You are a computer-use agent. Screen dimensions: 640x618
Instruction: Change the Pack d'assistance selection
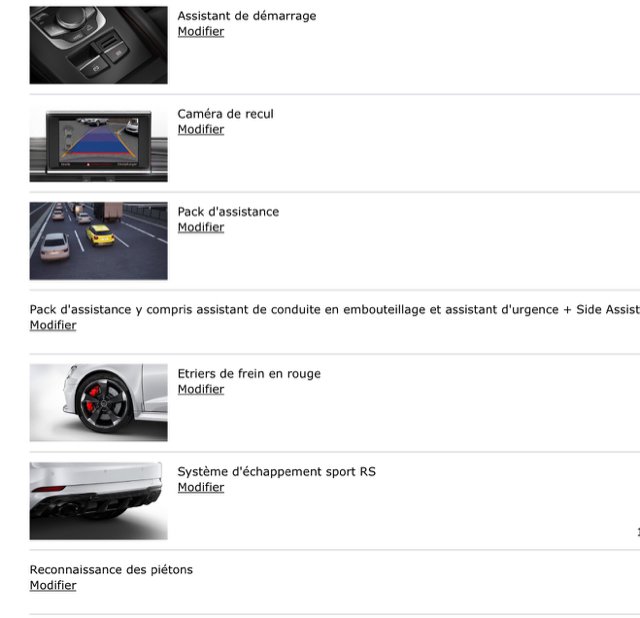coord(200,228)
